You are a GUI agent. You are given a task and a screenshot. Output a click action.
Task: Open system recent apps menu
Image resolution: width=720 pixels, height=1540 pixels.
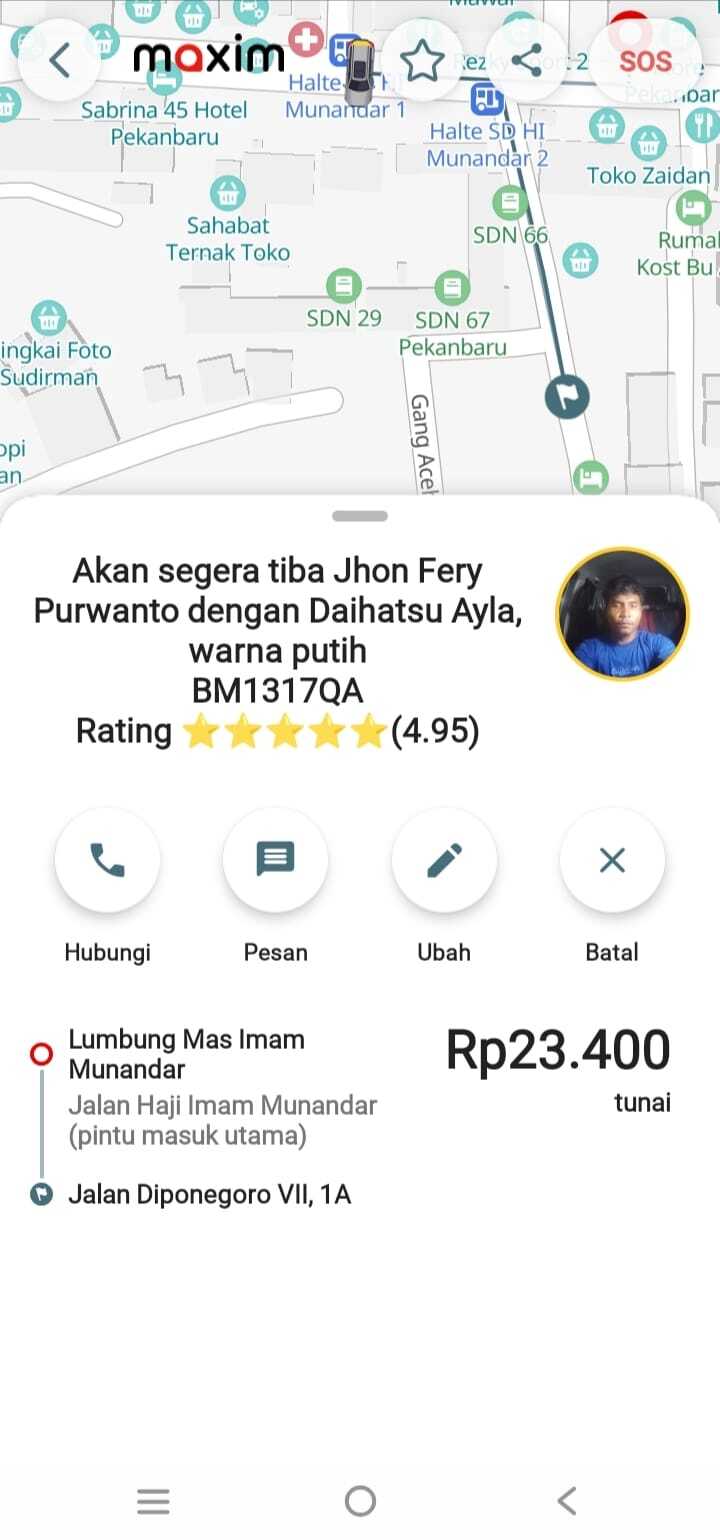pos(153,1501)
